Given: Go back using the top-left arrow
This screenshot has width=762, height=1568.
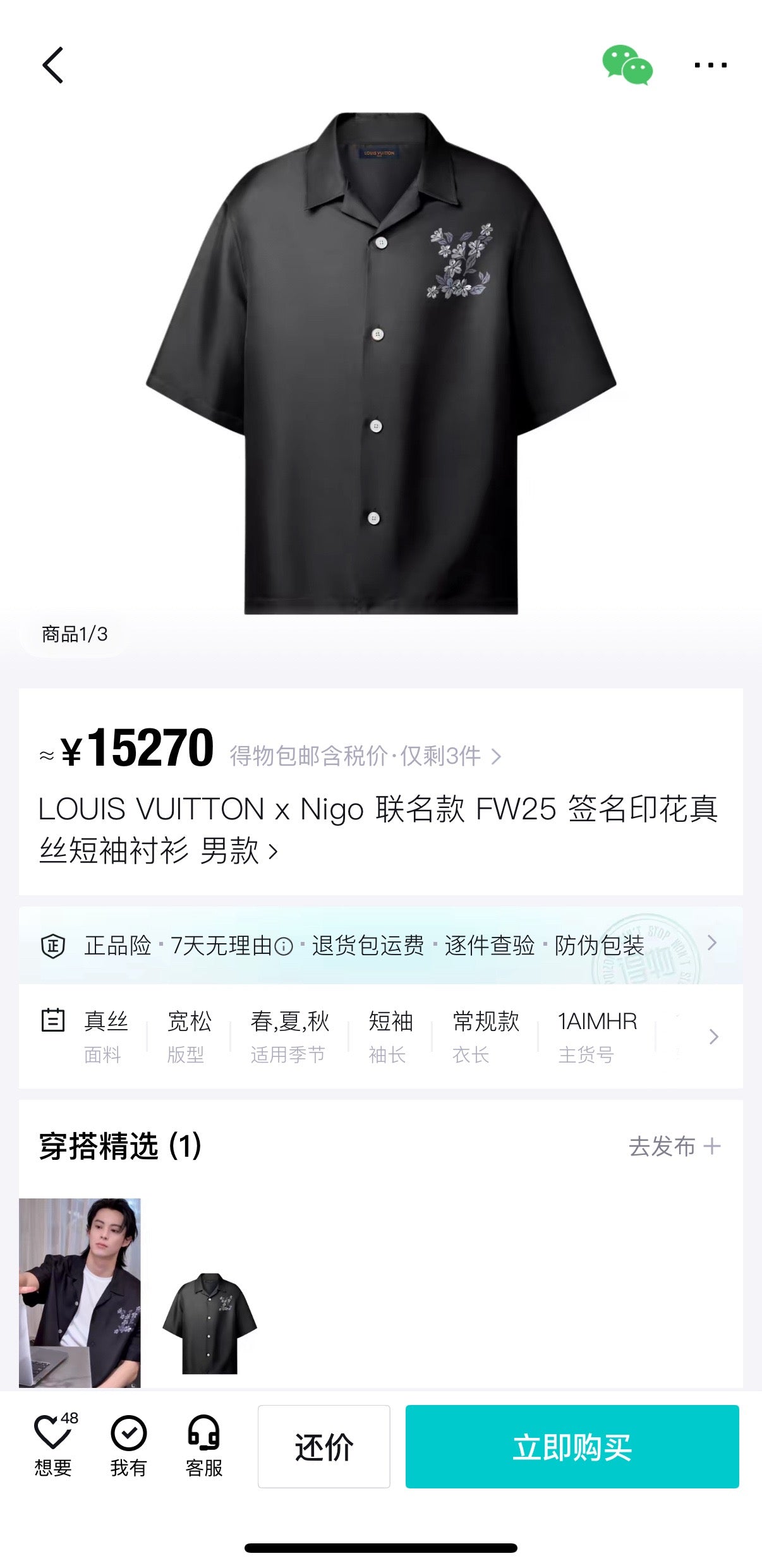Looking at the screenshot, I should click(x=53, y=65).
